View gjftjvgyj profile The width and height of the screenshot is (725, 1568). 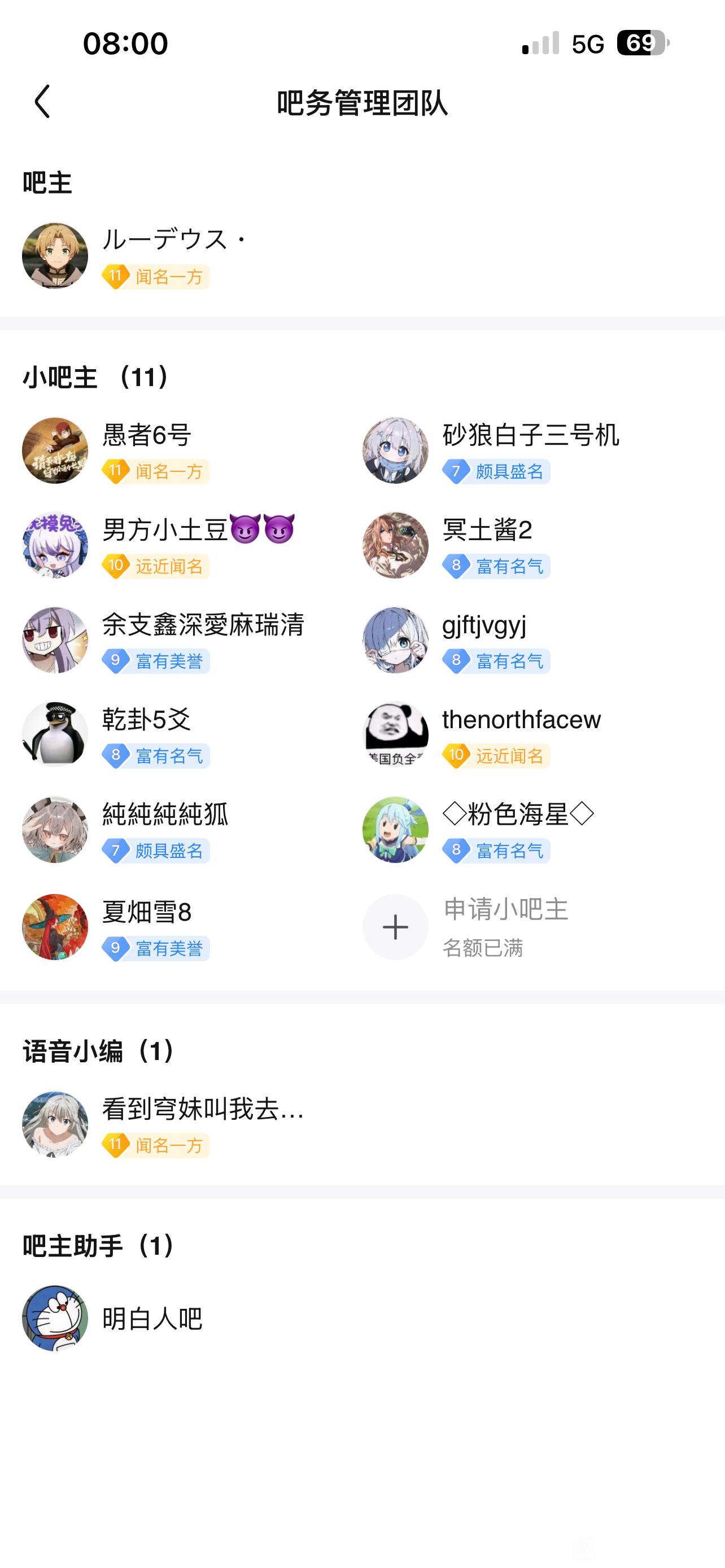(x=396, y=640)
